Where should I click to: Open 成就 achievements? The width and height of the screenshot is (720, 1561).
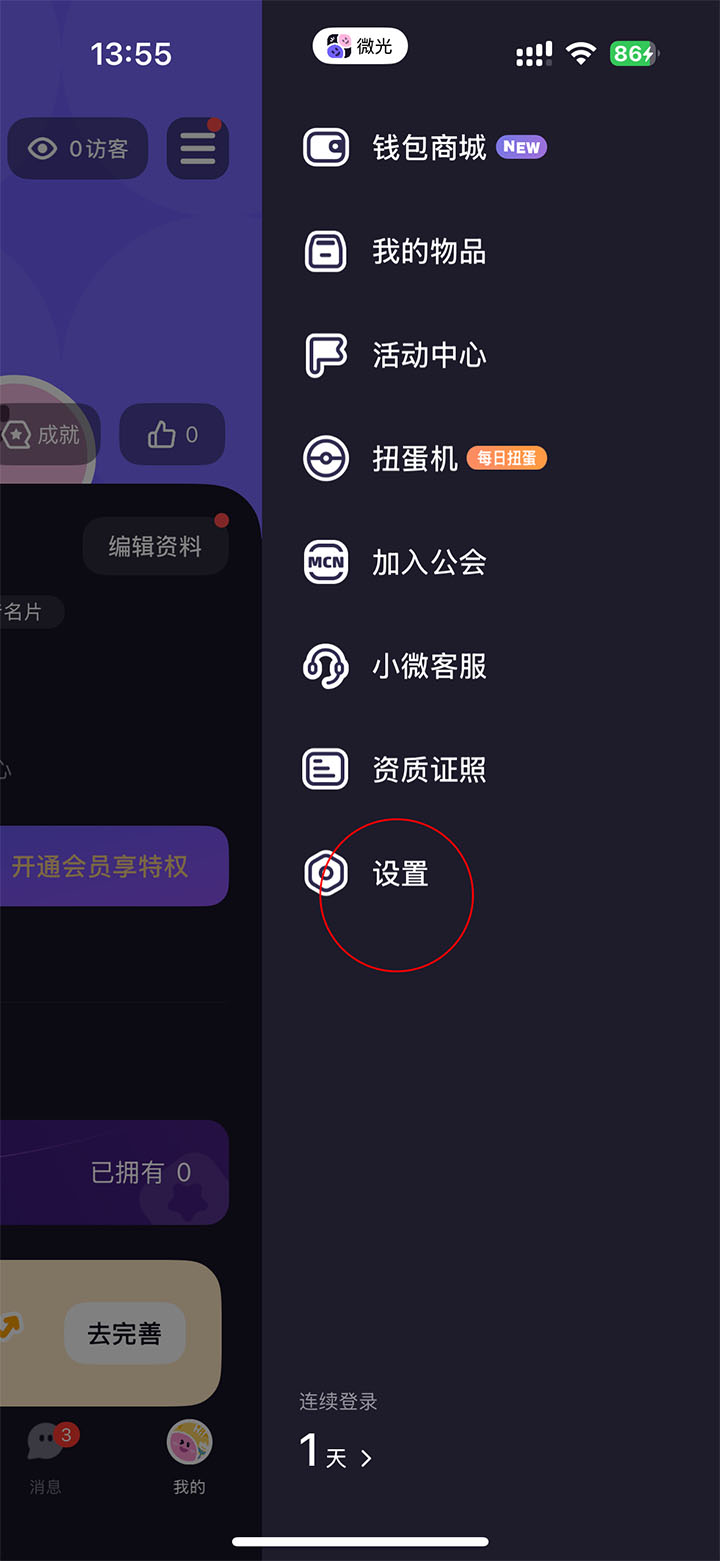pyautogui.click(x=48, y=435)
